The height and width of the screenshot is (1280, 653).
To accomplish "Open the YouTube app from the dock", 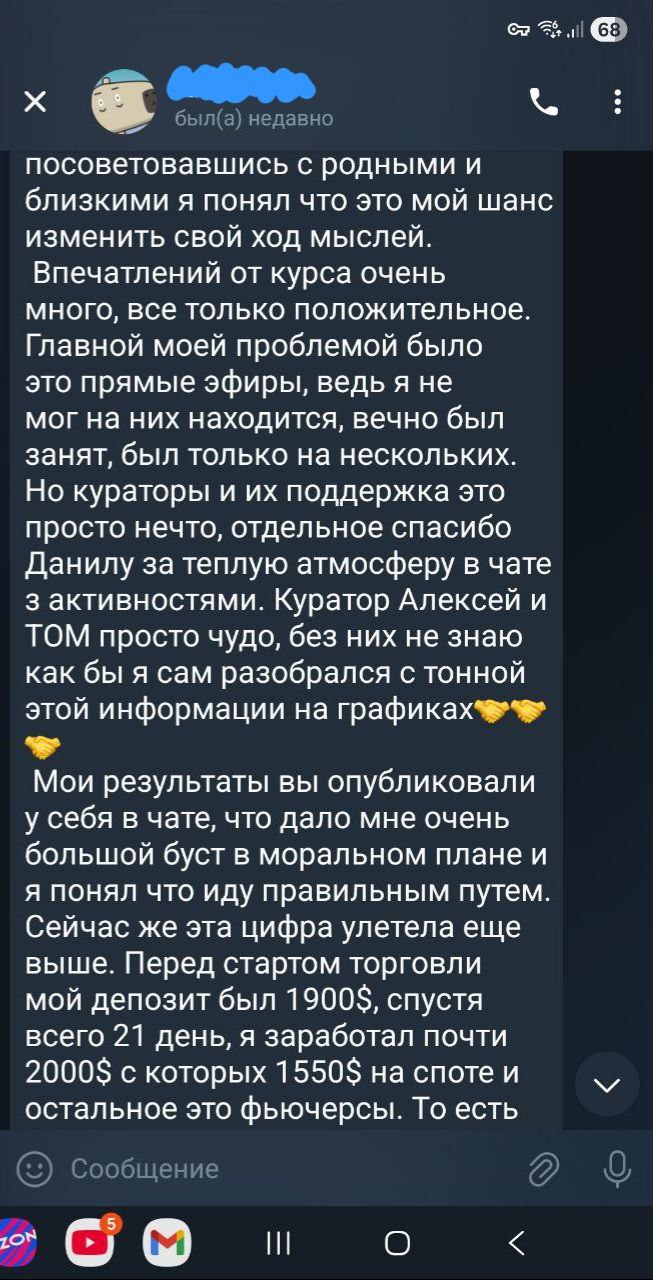I will [91, 1243].
